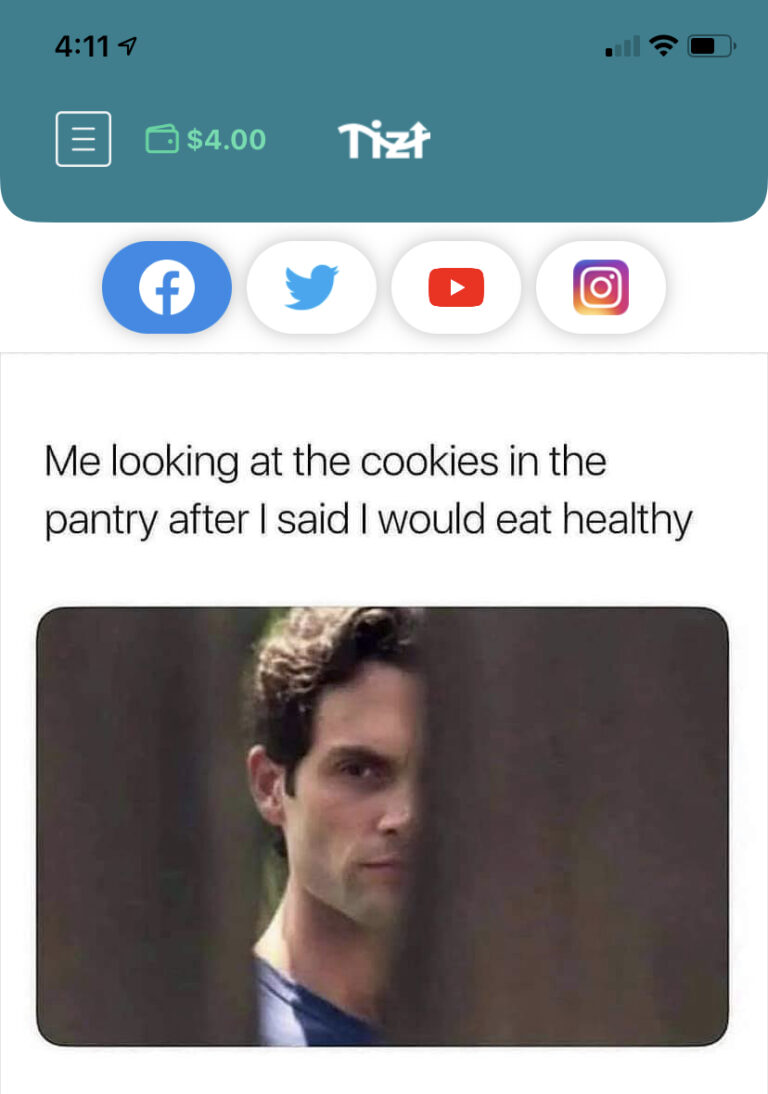Switch to the Instagram tab

pyautogui.click(x=600, y=288)
